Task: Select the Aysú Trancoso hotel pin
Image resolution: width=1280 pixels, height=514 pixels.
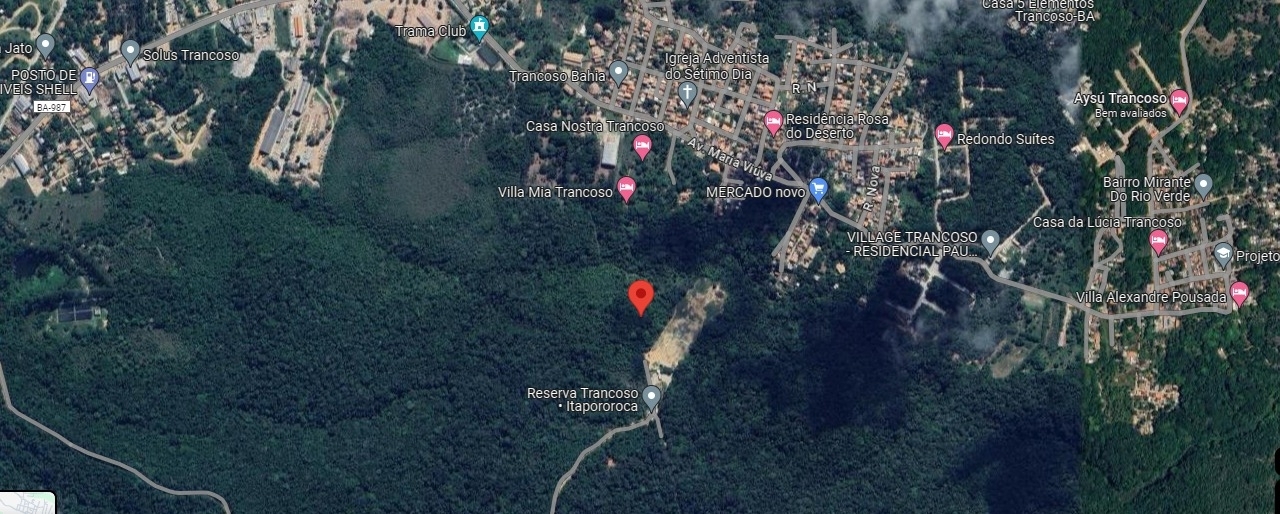Action: [1179, 100]
